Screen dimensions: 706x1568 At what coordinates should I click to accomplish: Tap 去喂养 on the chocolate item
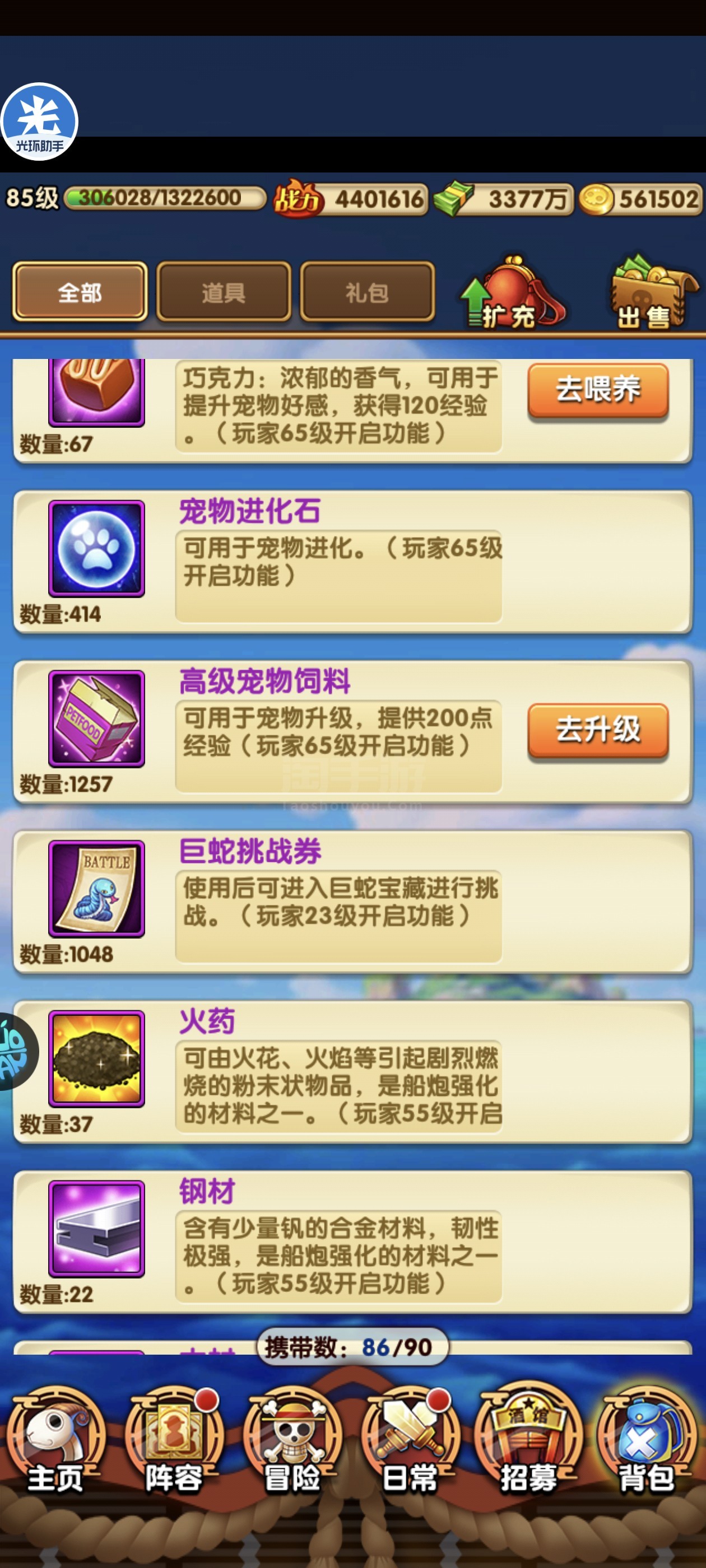click(x=597, y=390)
